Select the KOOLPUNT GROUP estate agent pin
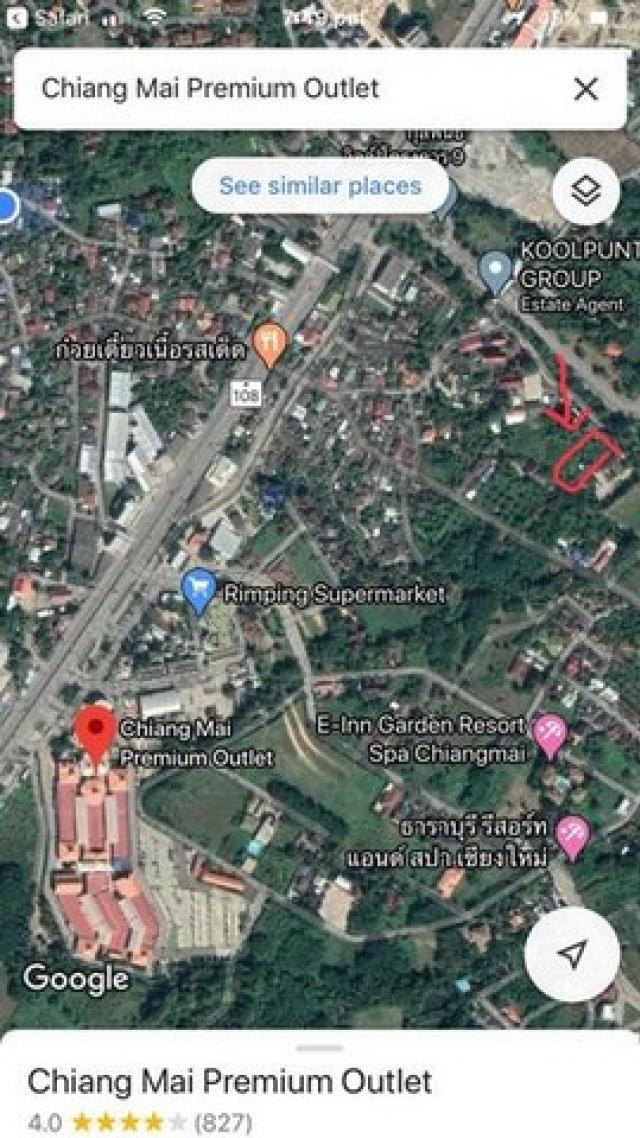 coord(496,269)
